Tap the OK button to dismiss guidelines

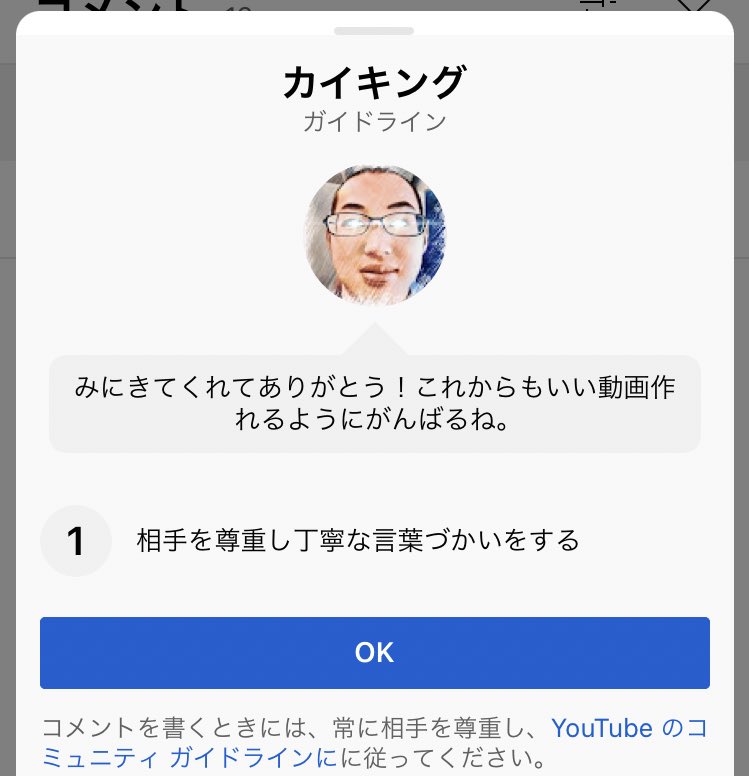point(374,651)
